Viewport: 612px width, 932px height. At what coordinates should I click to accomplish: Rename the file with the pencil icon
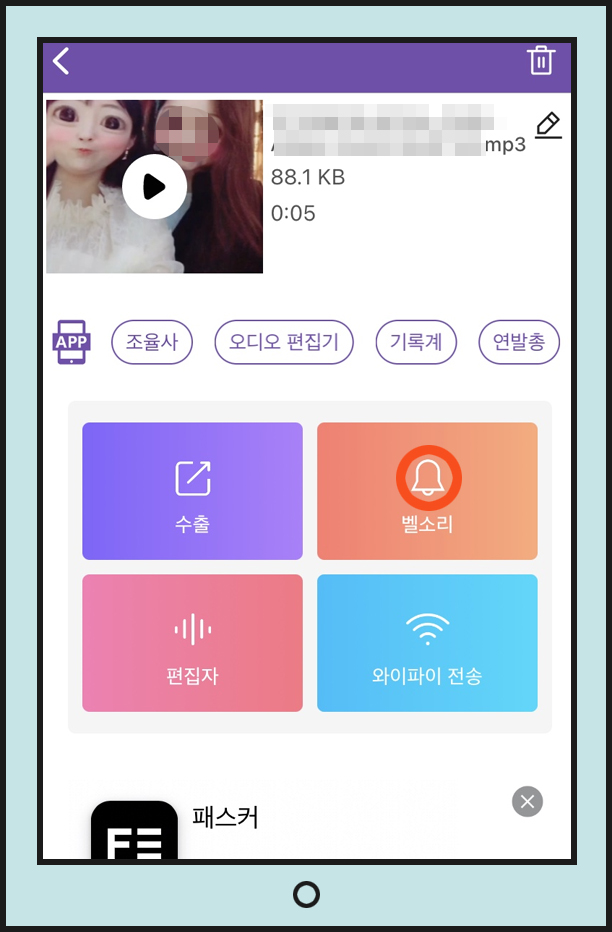547,126
